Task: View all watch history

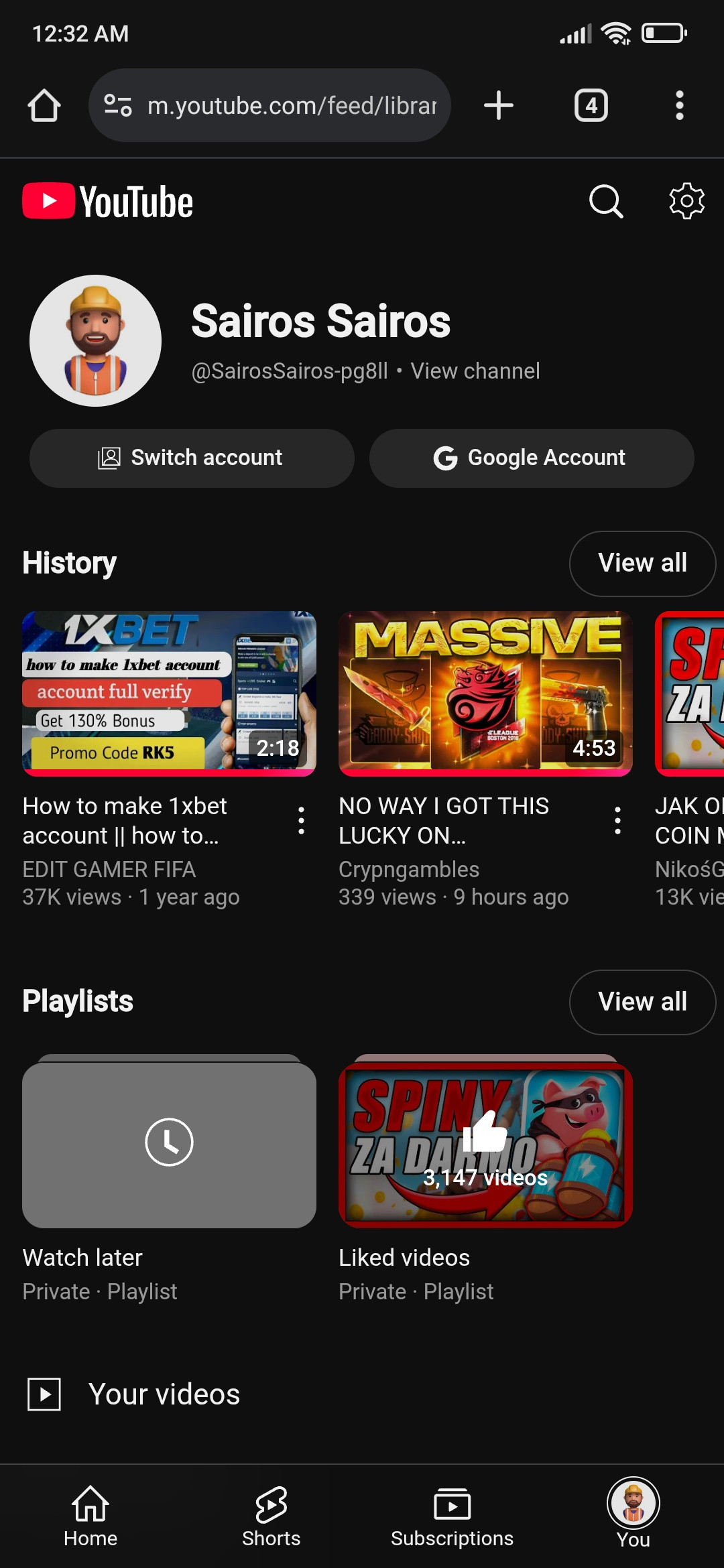Action: click(642, 563)
